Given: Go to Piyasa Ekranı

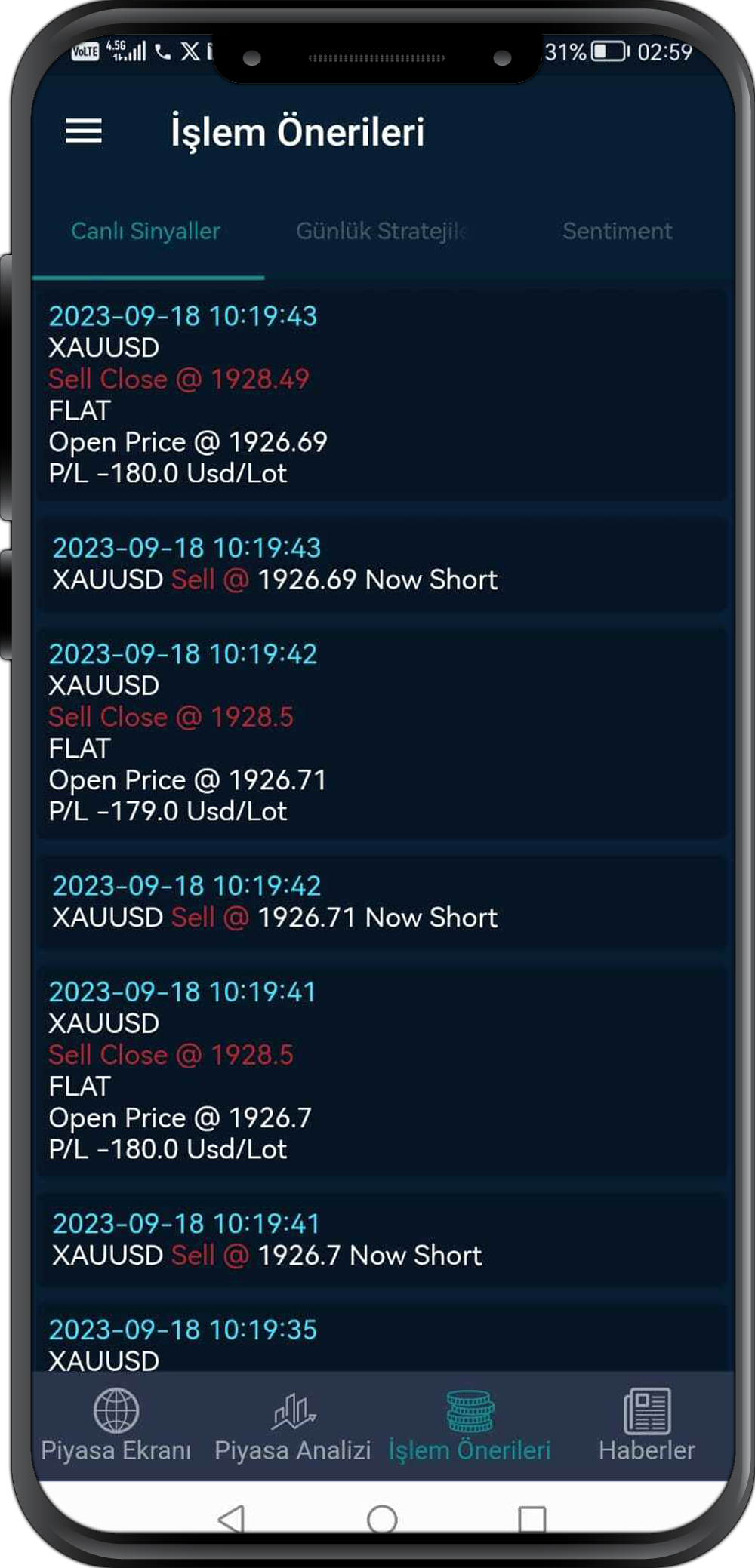Looking at the screenshot, I should 116,1425.
